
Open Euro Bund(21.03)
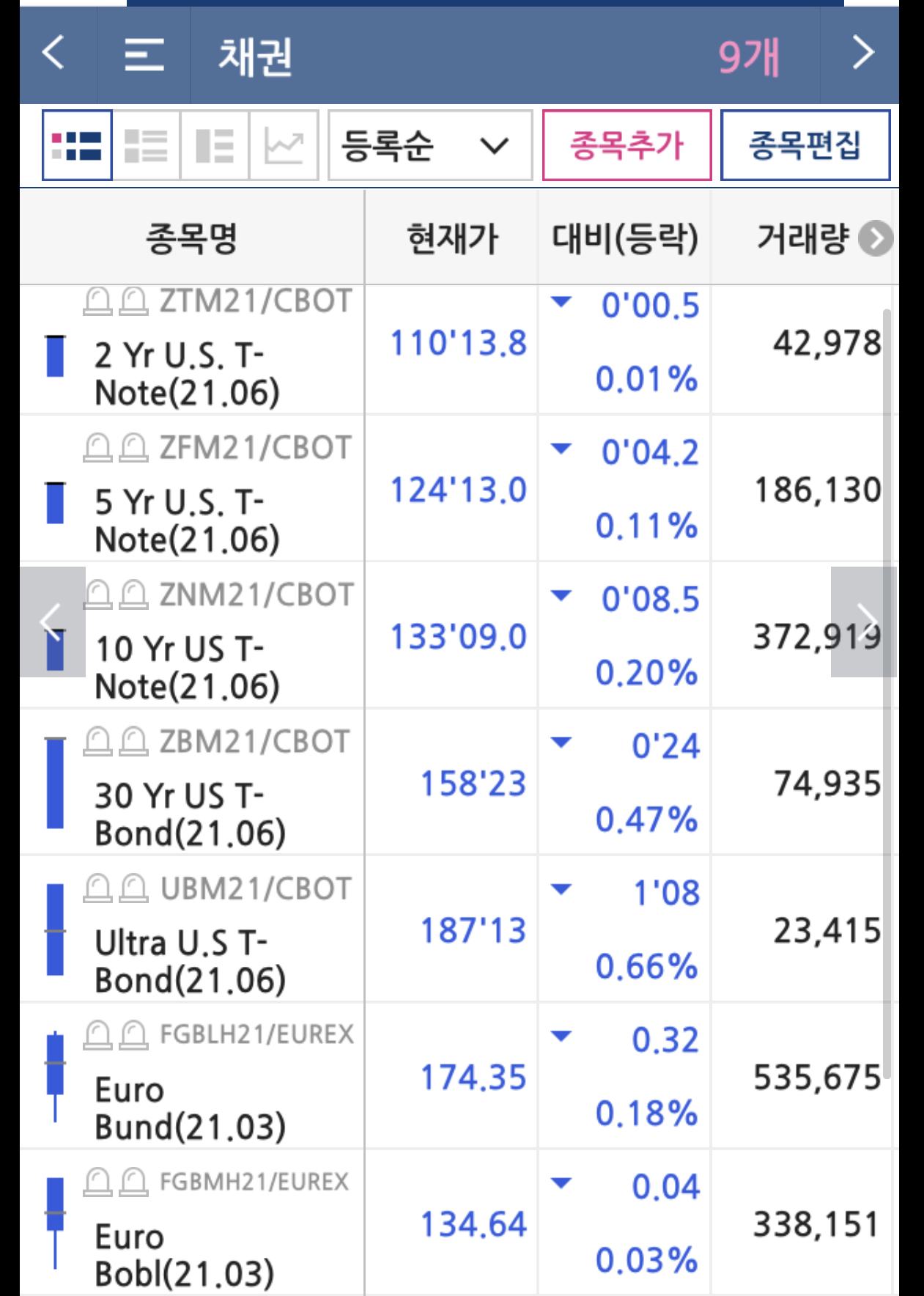(190, 1107)
